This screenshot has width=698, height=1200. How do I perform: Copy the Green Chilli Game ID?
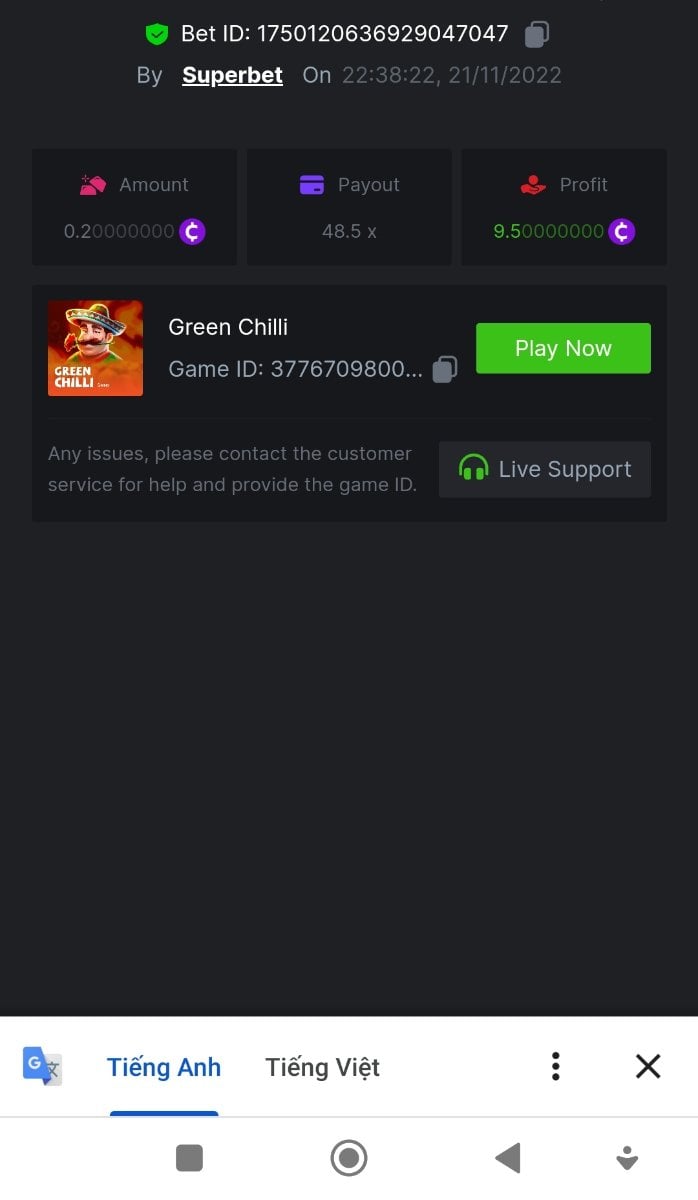(x=445, y=369)
